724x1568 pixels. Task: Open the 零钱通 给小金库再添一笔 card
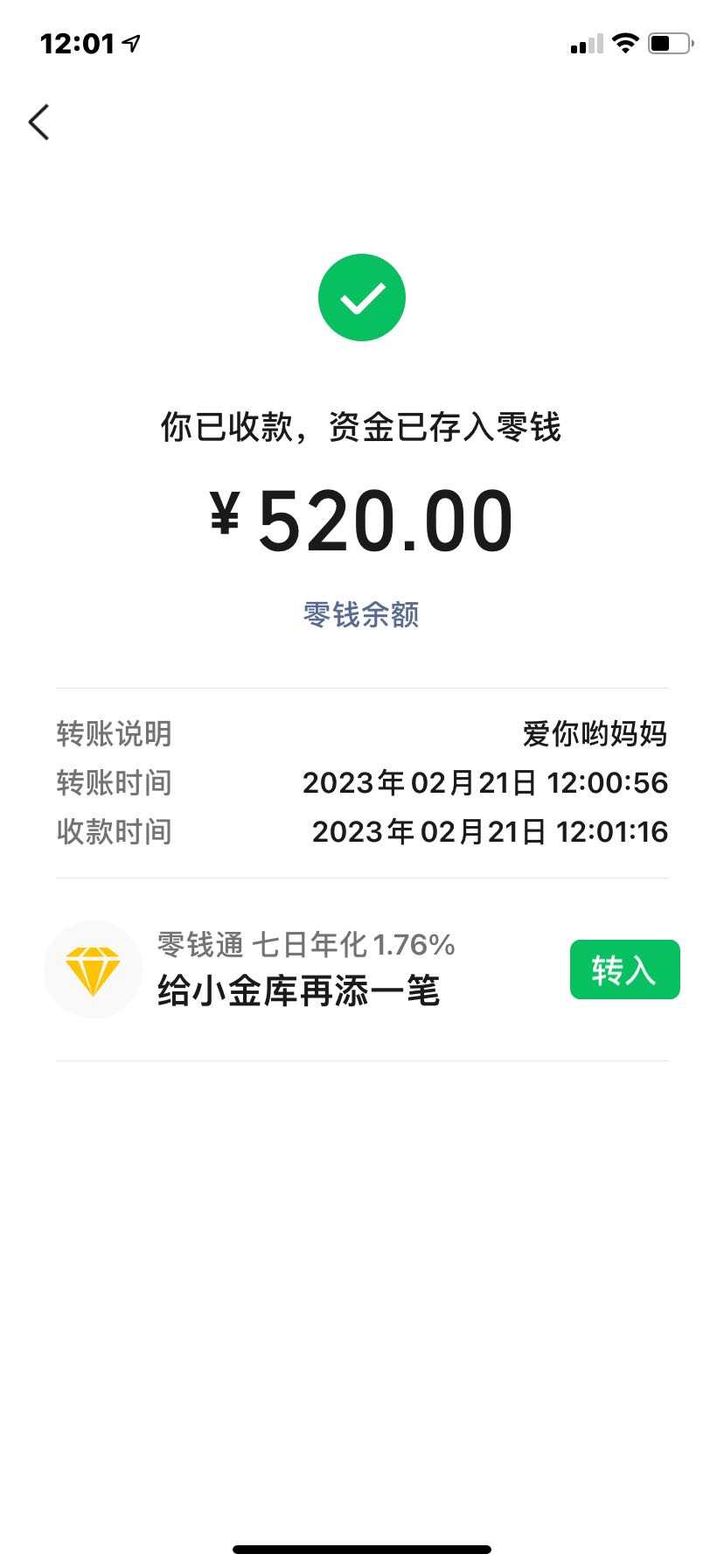pos(362,969)
